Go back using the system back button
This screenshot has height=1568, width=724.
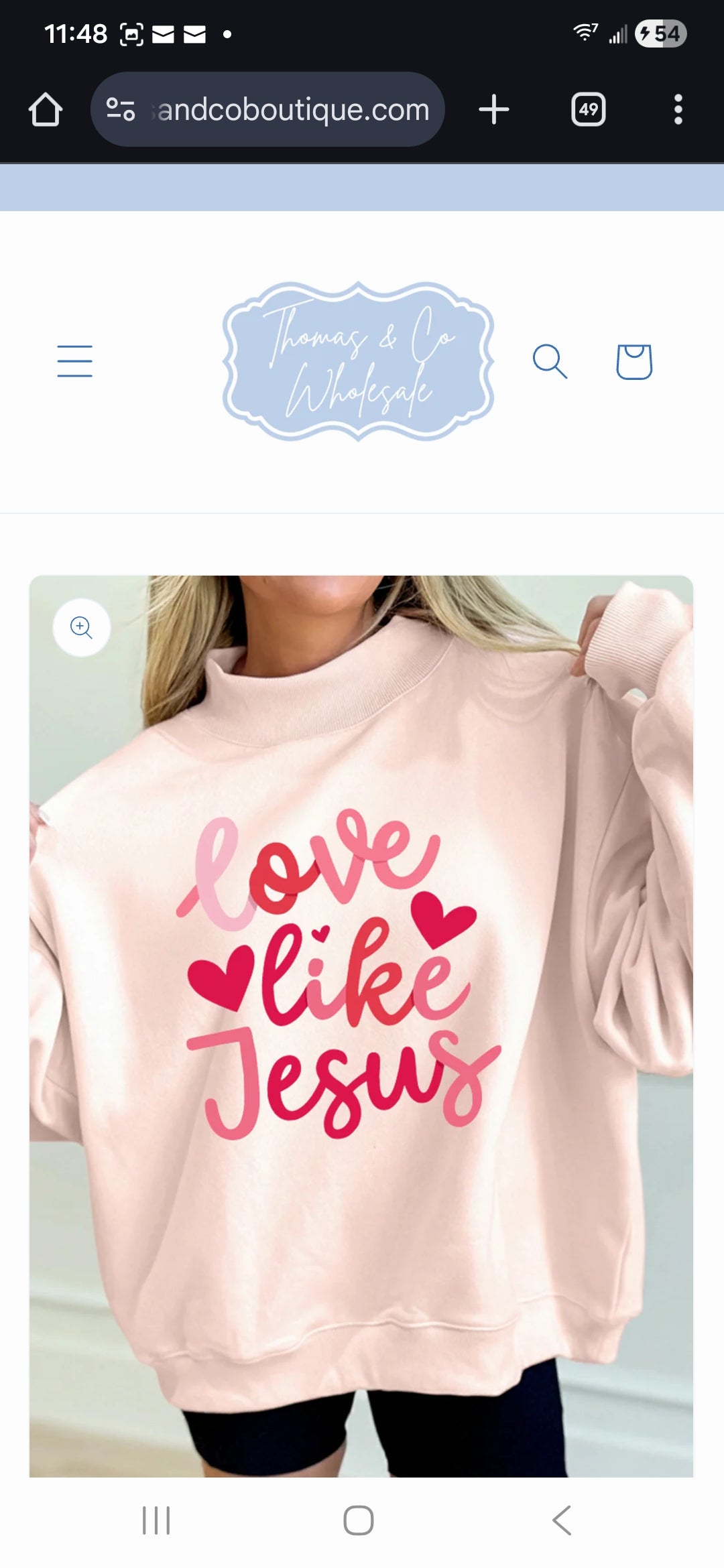[x=562, y=1520]
